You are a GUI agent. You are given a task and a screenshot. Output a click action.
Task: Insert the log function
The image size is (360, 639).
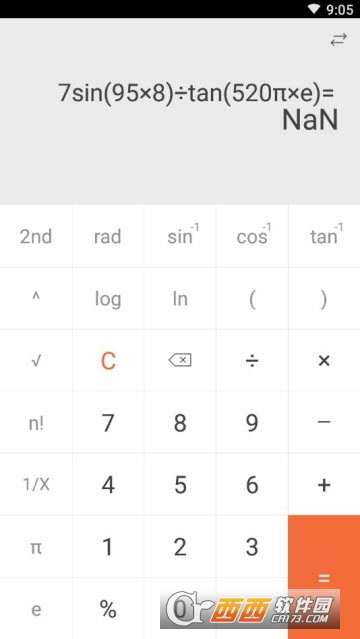108,299
